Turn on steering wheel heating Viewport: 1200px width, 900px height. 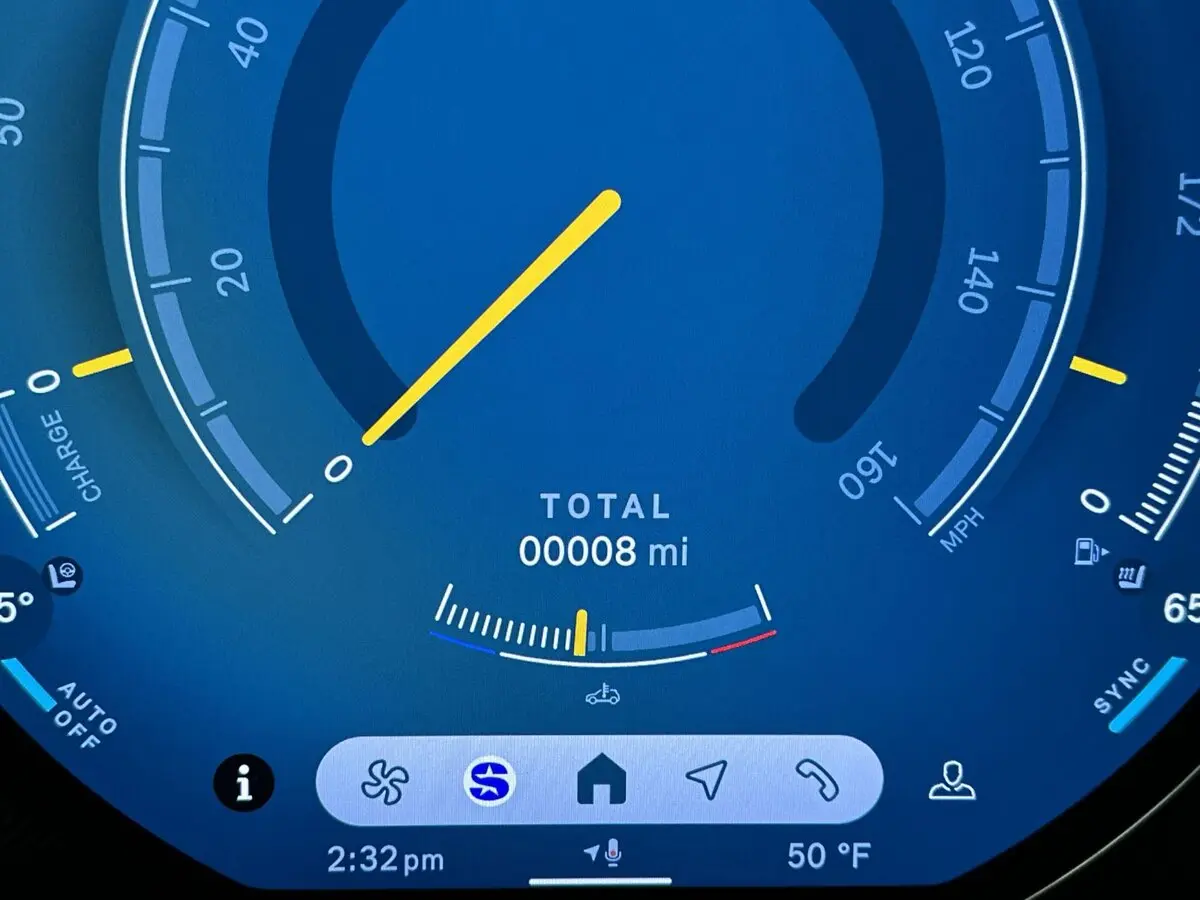point(64,575)
